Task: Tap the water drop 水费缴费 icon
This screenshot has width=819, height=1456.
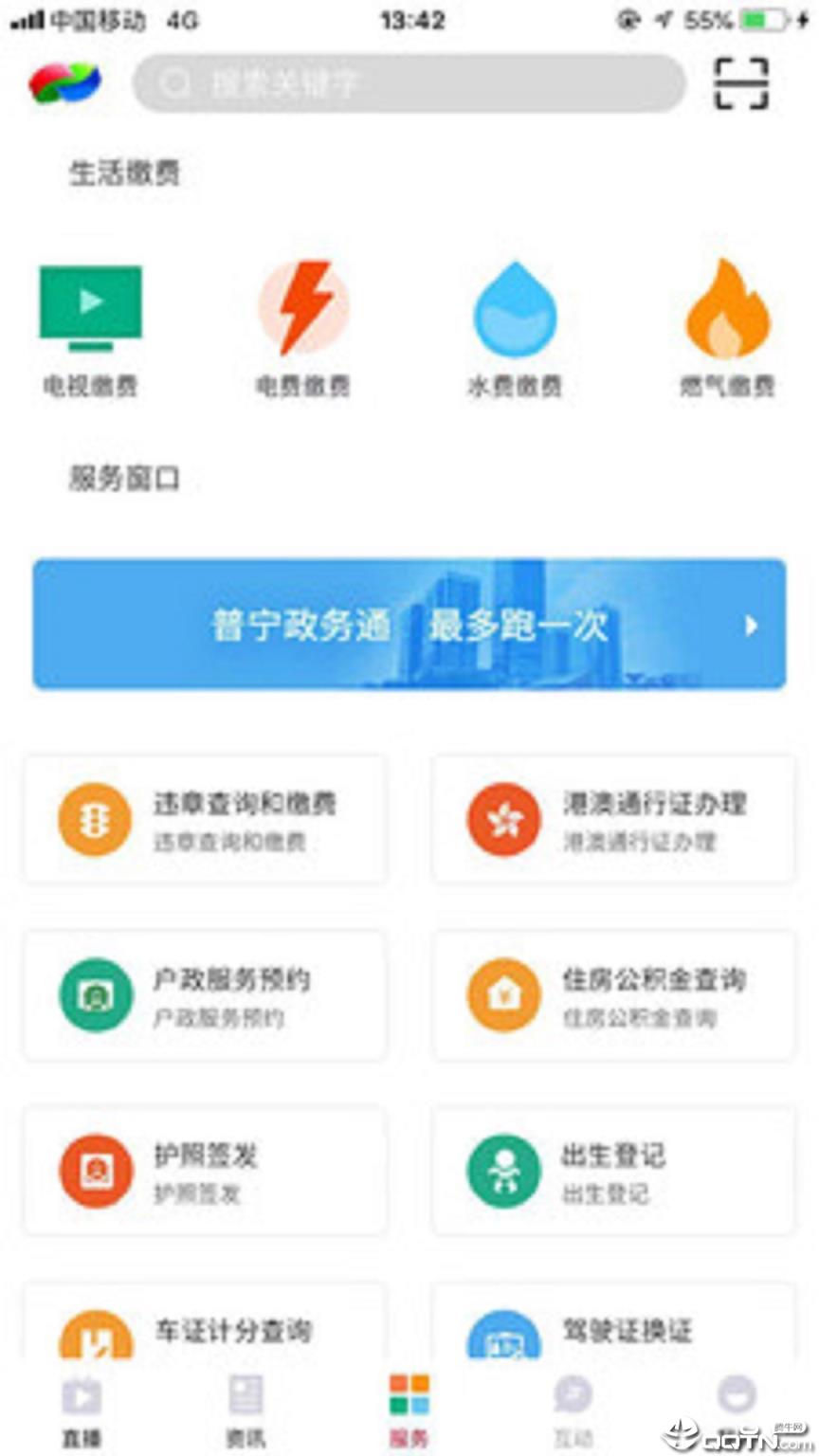Action: click(513, 305)
